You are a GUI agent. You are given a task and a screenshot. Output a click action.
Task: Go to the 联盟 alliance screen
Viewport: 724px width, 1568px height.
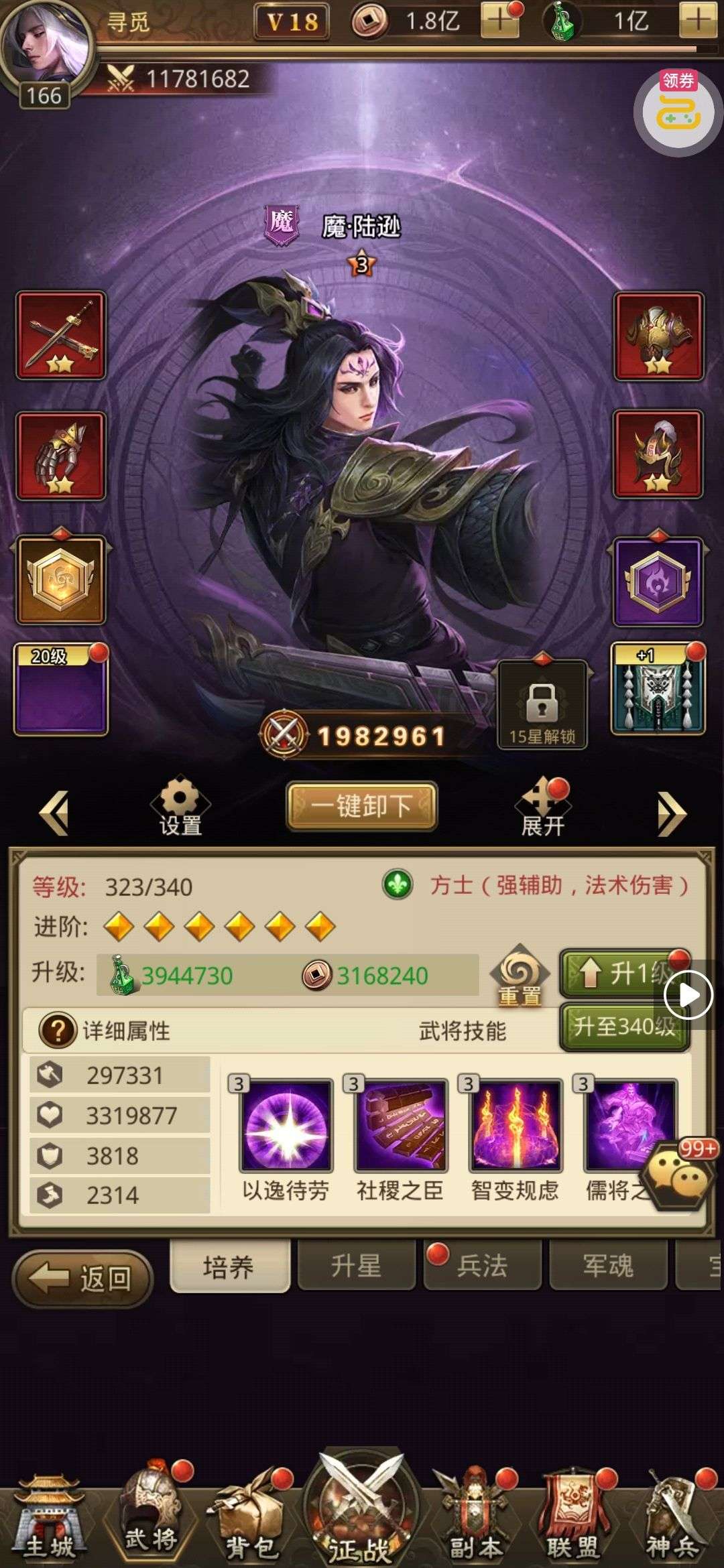(571, 1518)
